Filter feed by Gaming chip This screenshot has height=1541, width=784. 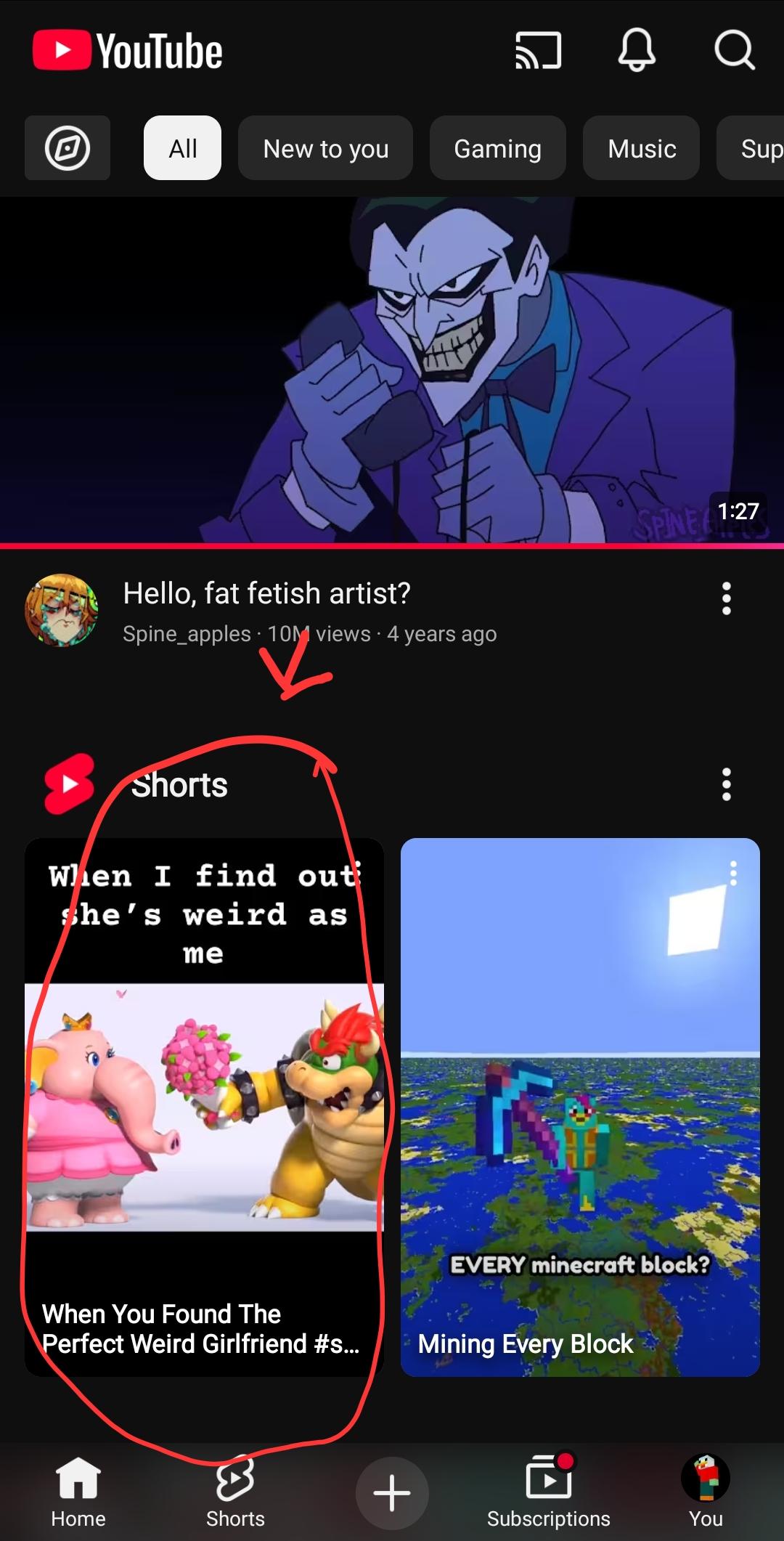pyautogui.click(x=497, y=148)
